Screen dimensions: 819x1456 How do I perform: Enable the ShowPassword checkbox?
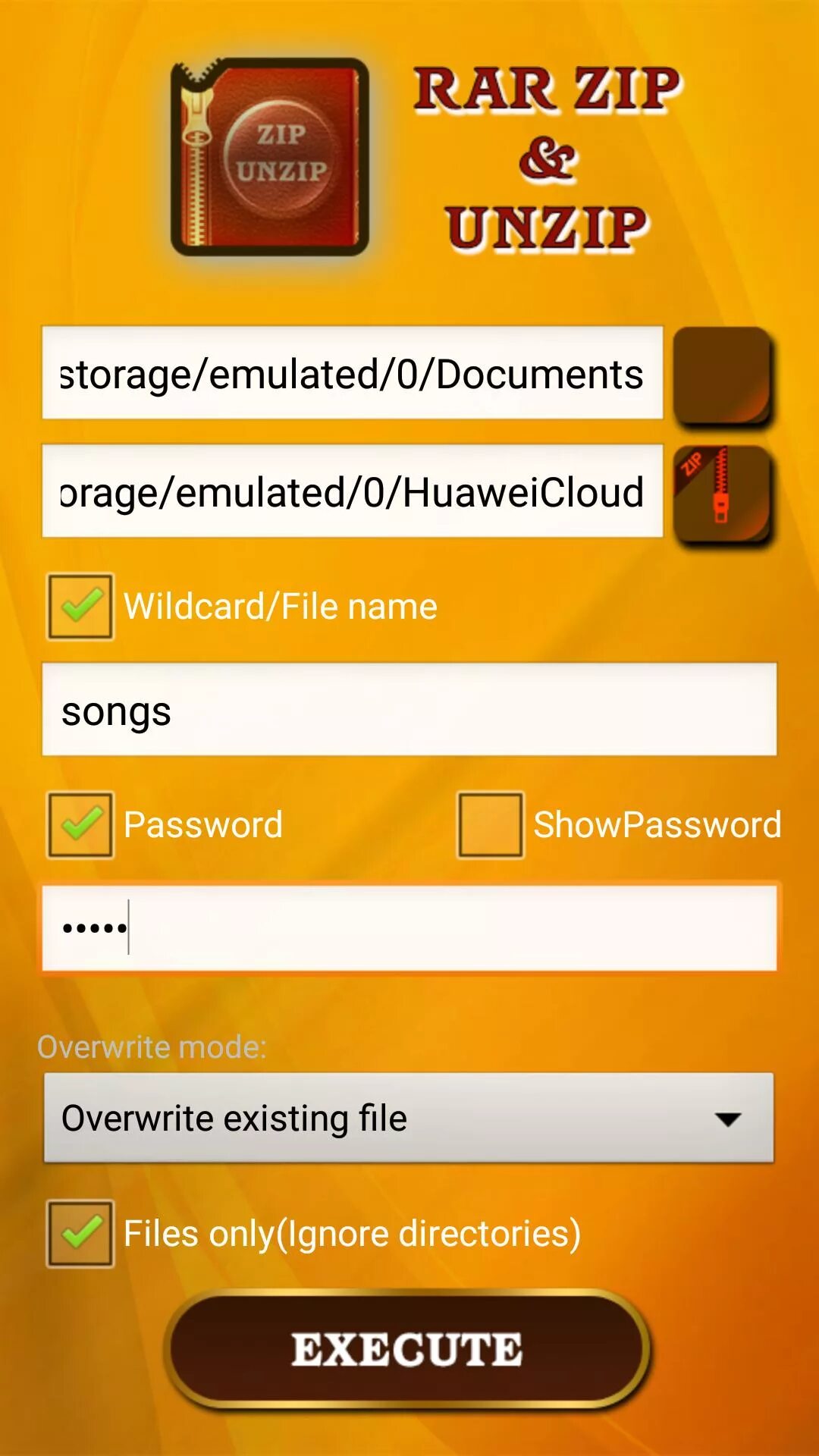pos(490,825)
